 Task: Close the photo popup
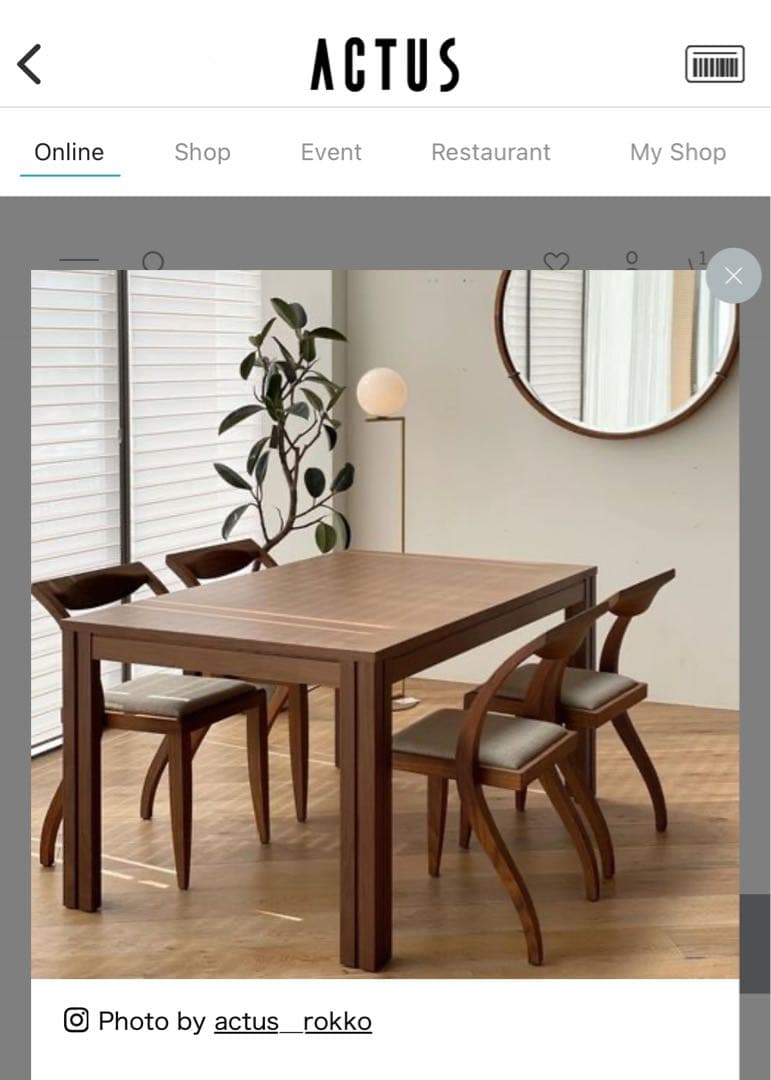(x=733, y=276)
